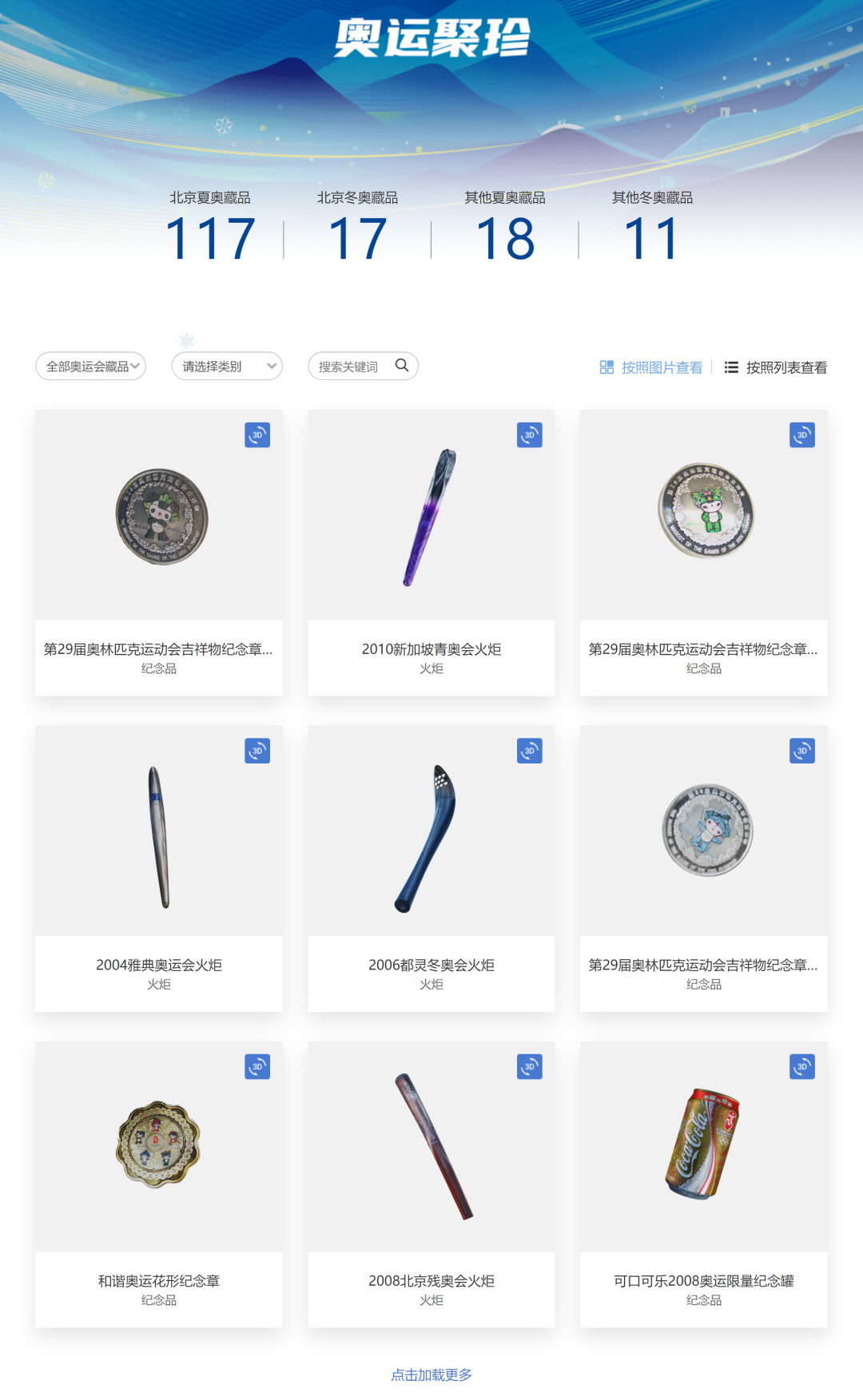This screenshot has height=1400, width=863.
Task: Open the 2004雅典奥运会火炬 card
Action: (159, 867)
